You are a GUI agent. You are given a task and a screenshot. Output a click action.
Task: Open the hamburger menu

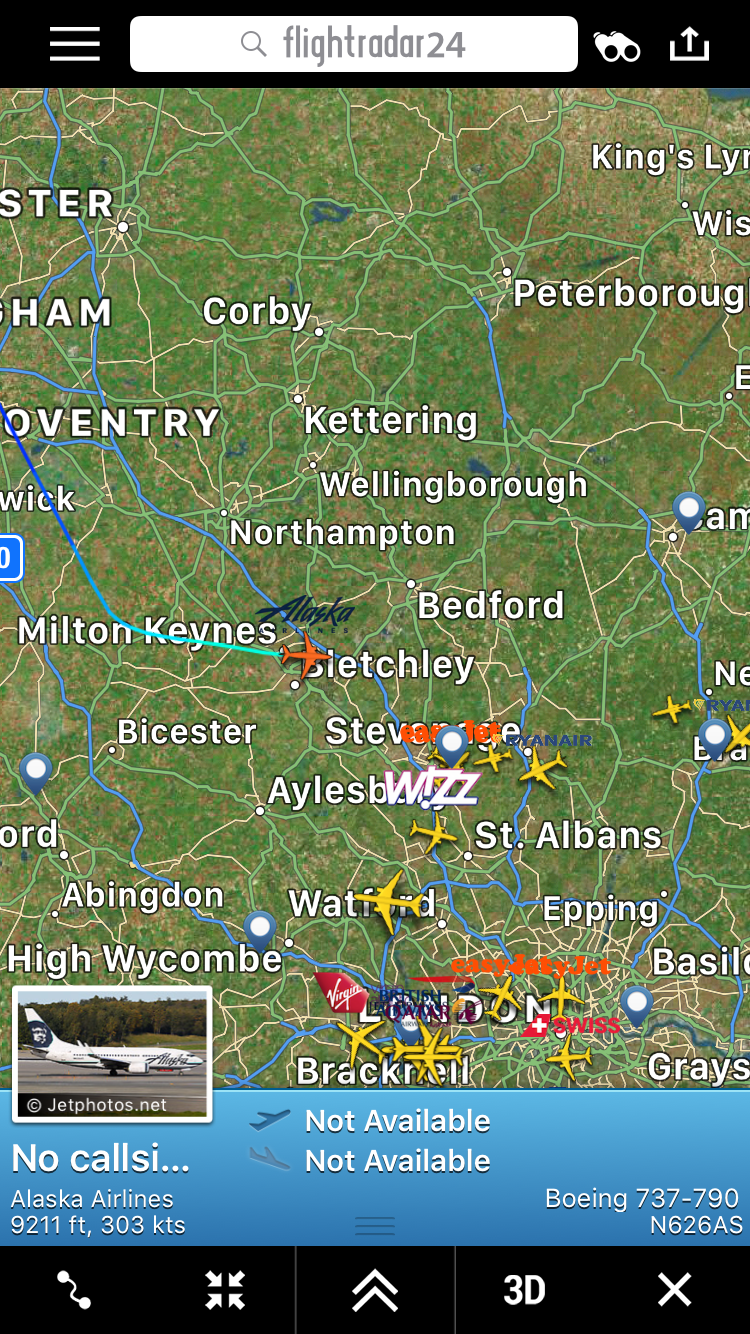click(x=75, y=44)
